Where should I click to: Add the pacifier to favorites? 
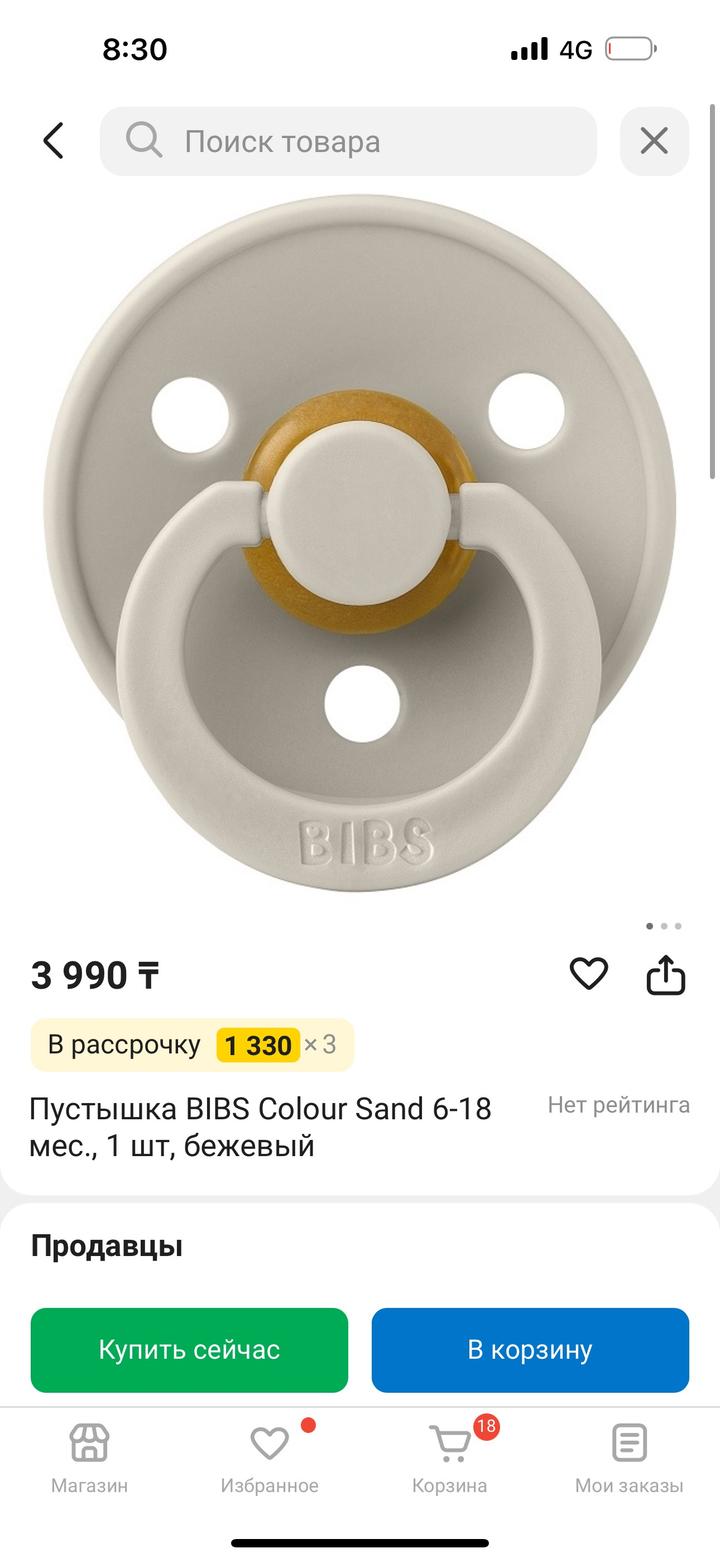click(x=588, y=973)
